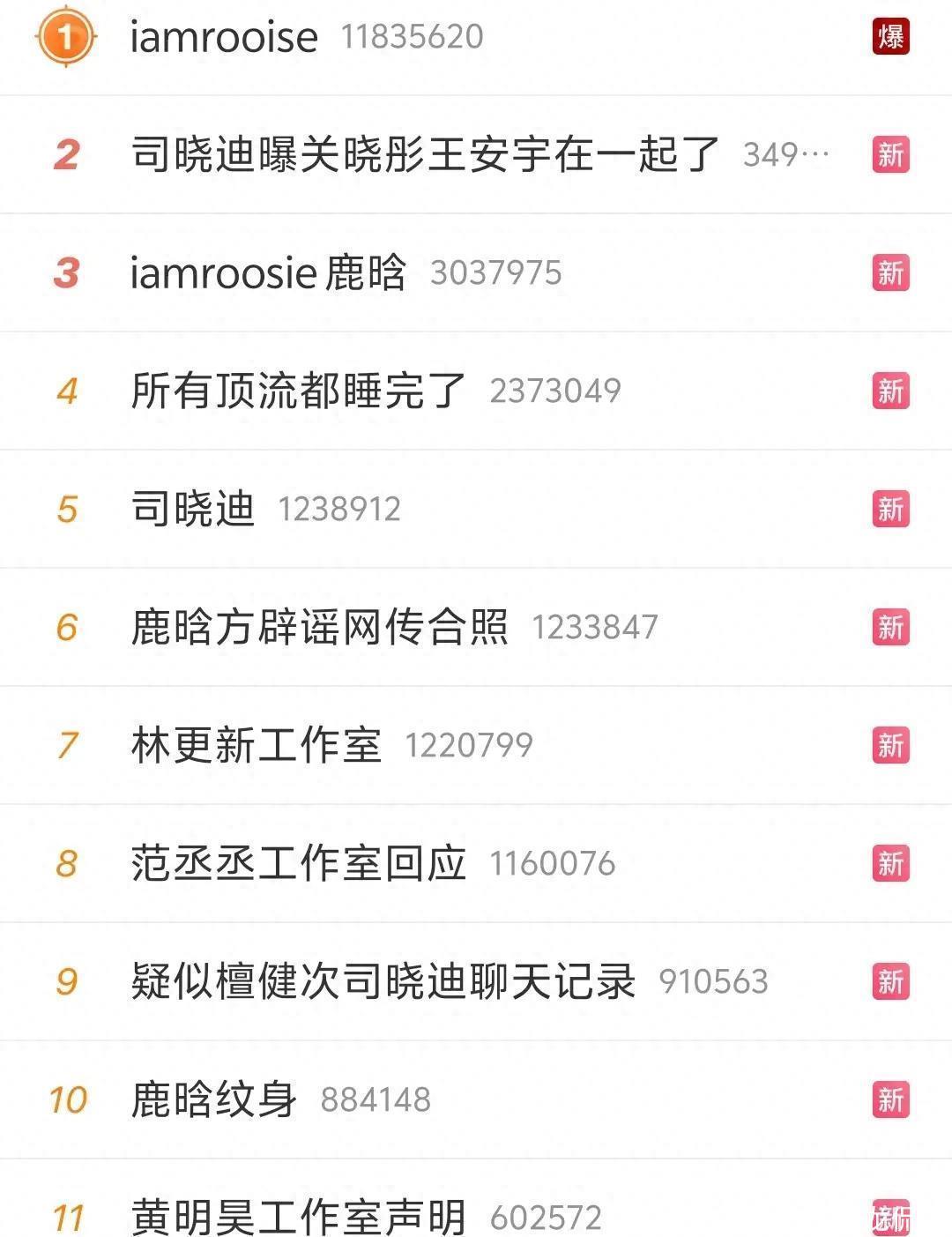This screenshot has width=952, height=1237.
Task: Open topic 鹿晗方辟谣网传合照
Action: (x=319, y=627)
